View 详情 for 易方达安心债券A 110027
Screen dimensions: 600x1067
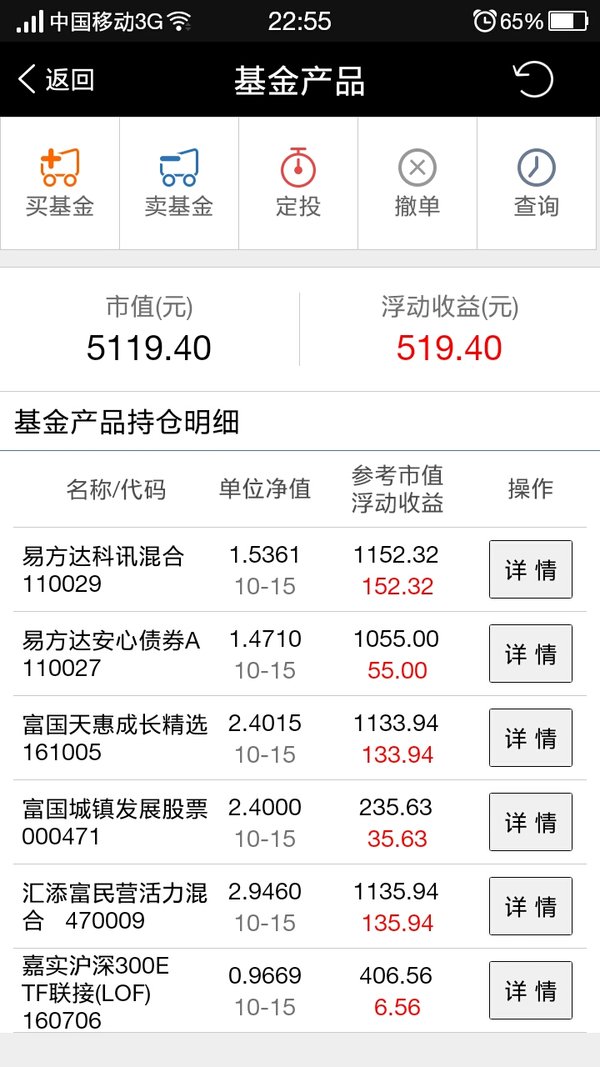pyautogui.click(x=531, y=654)
